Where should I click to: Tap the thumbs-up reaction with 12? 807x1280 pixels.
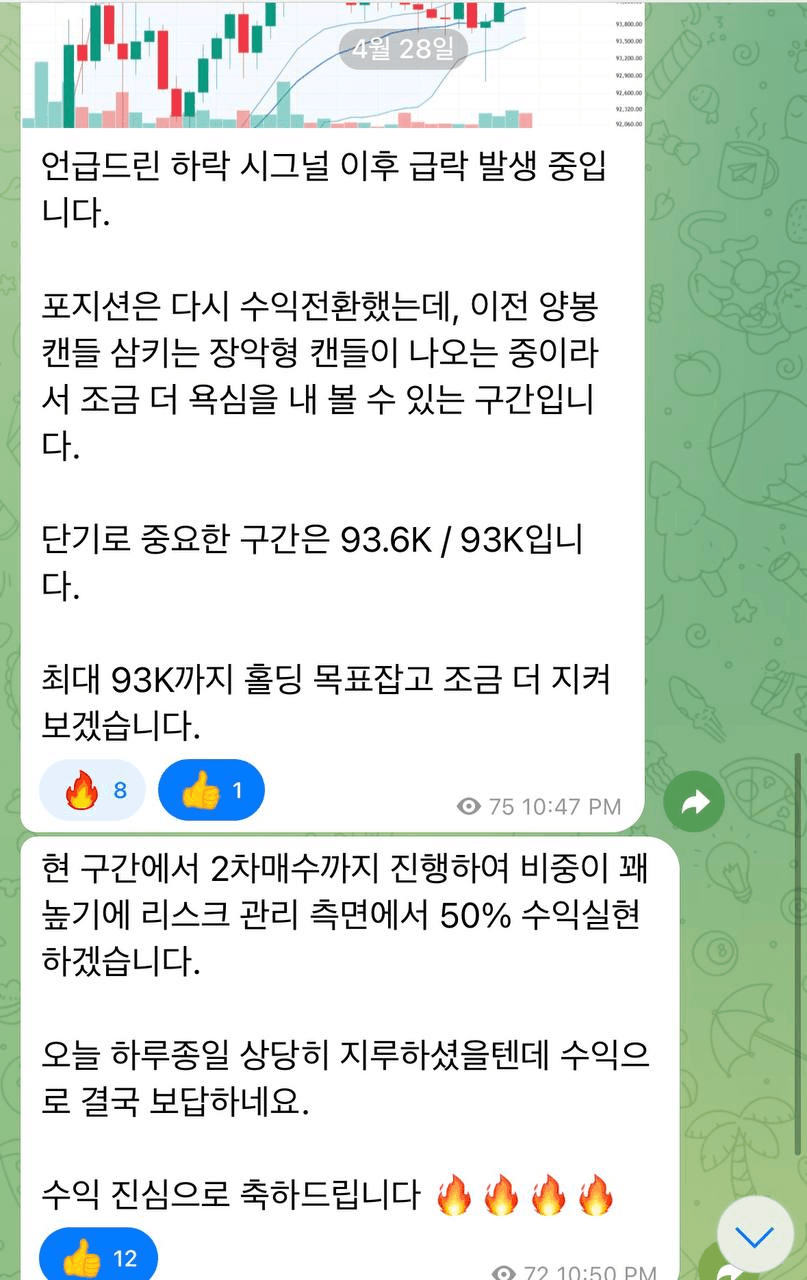pos(96,1258)
